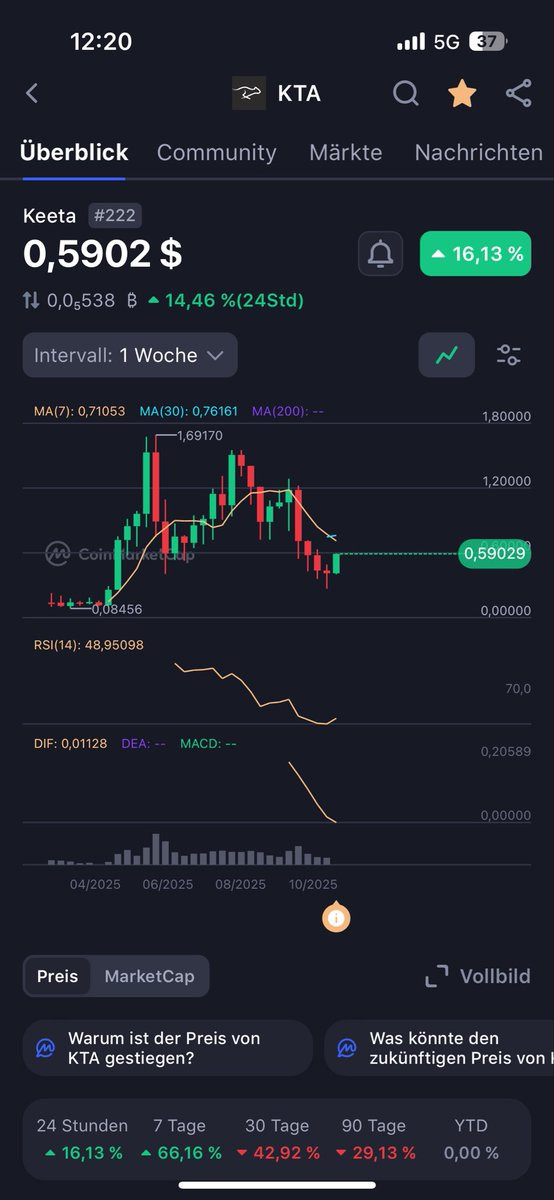554x1200 pixels.
Task: Open the search magnifier icon
Action: pos(405,94)
